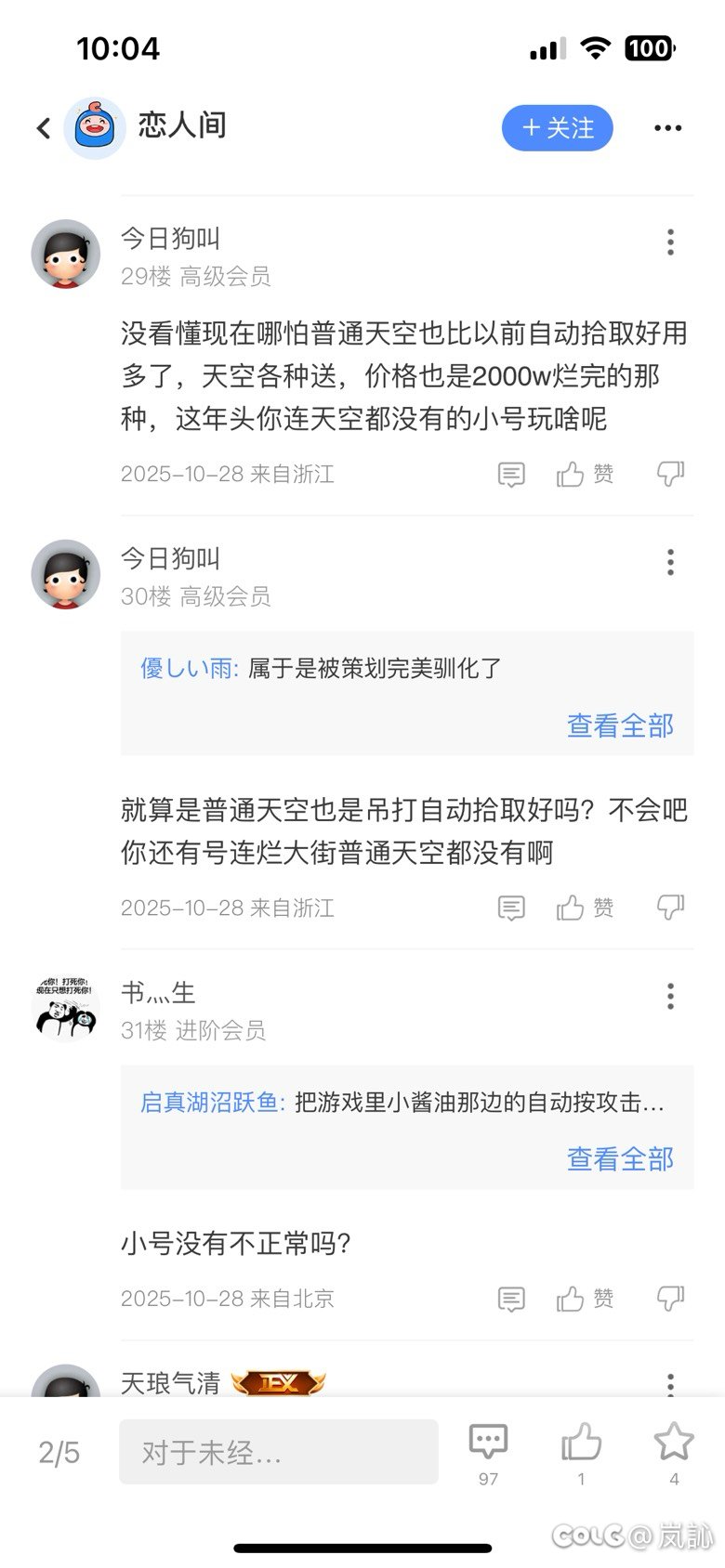This screenshot has height=1568, width=725.
Task: Tap the reply comment icon under 31楼
Action: 511,1298
